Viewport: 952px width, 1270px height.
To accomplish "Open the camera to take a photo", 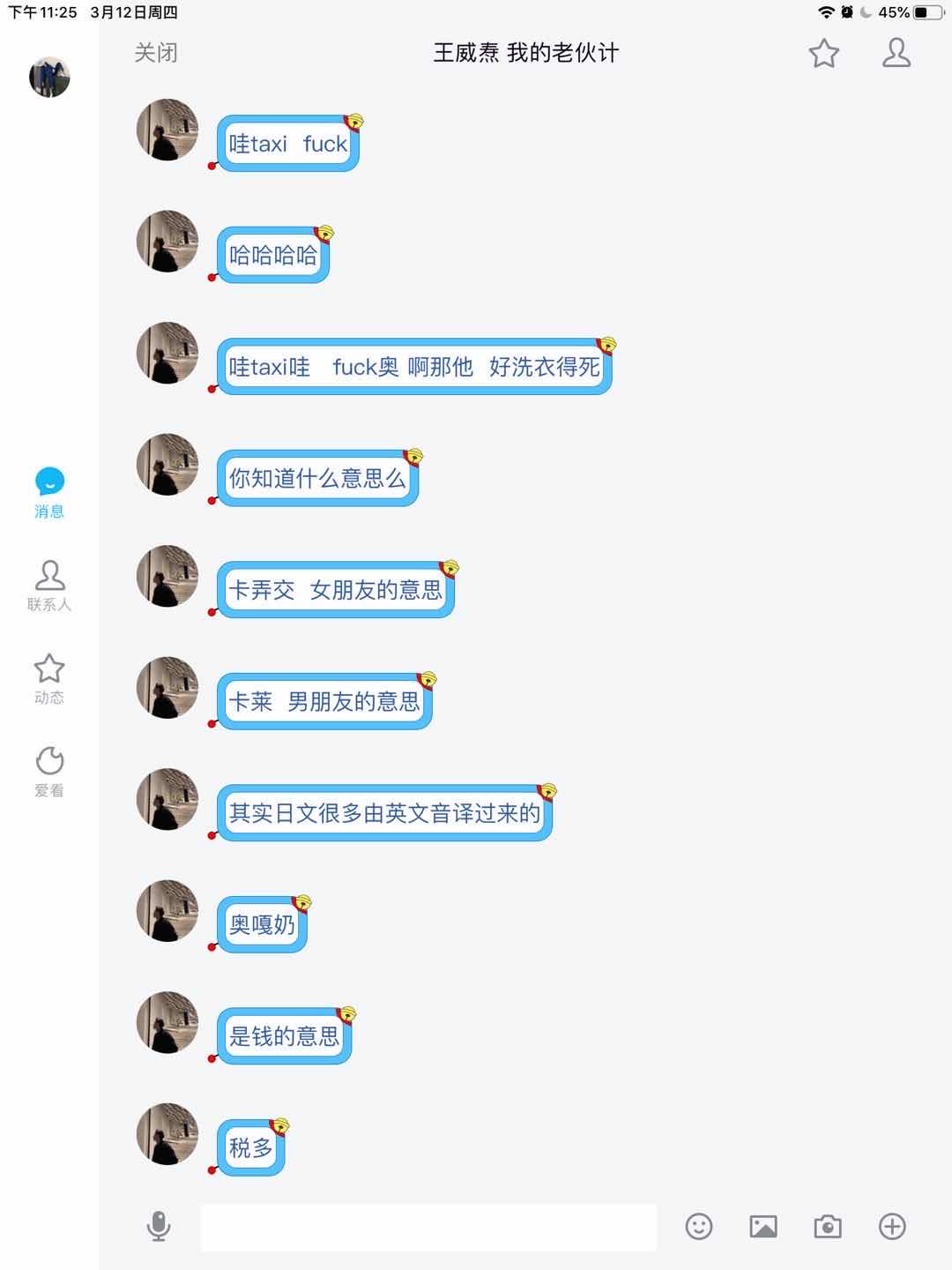I will pos(828,1226).
